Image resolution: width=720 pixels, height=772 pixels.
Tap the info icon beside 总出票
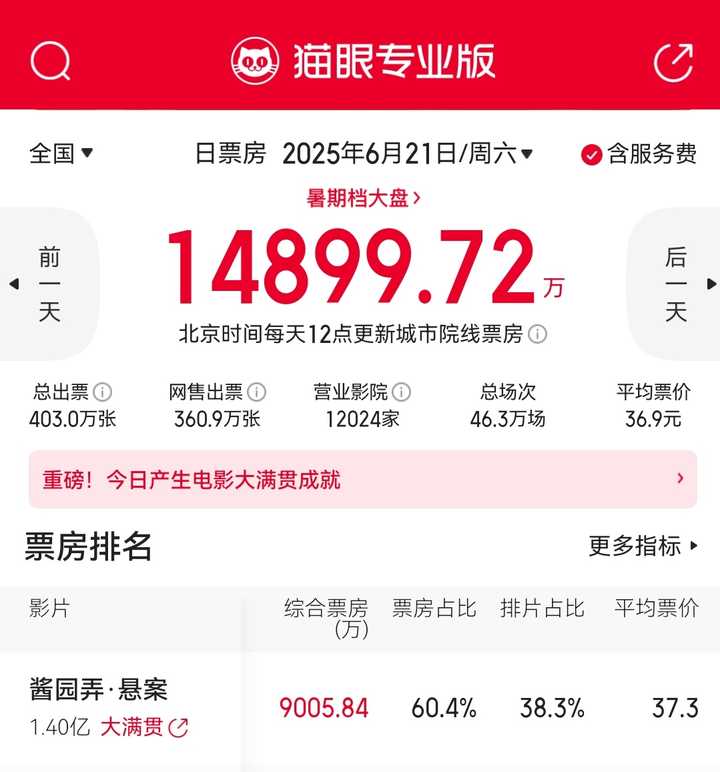coord(103,392)
